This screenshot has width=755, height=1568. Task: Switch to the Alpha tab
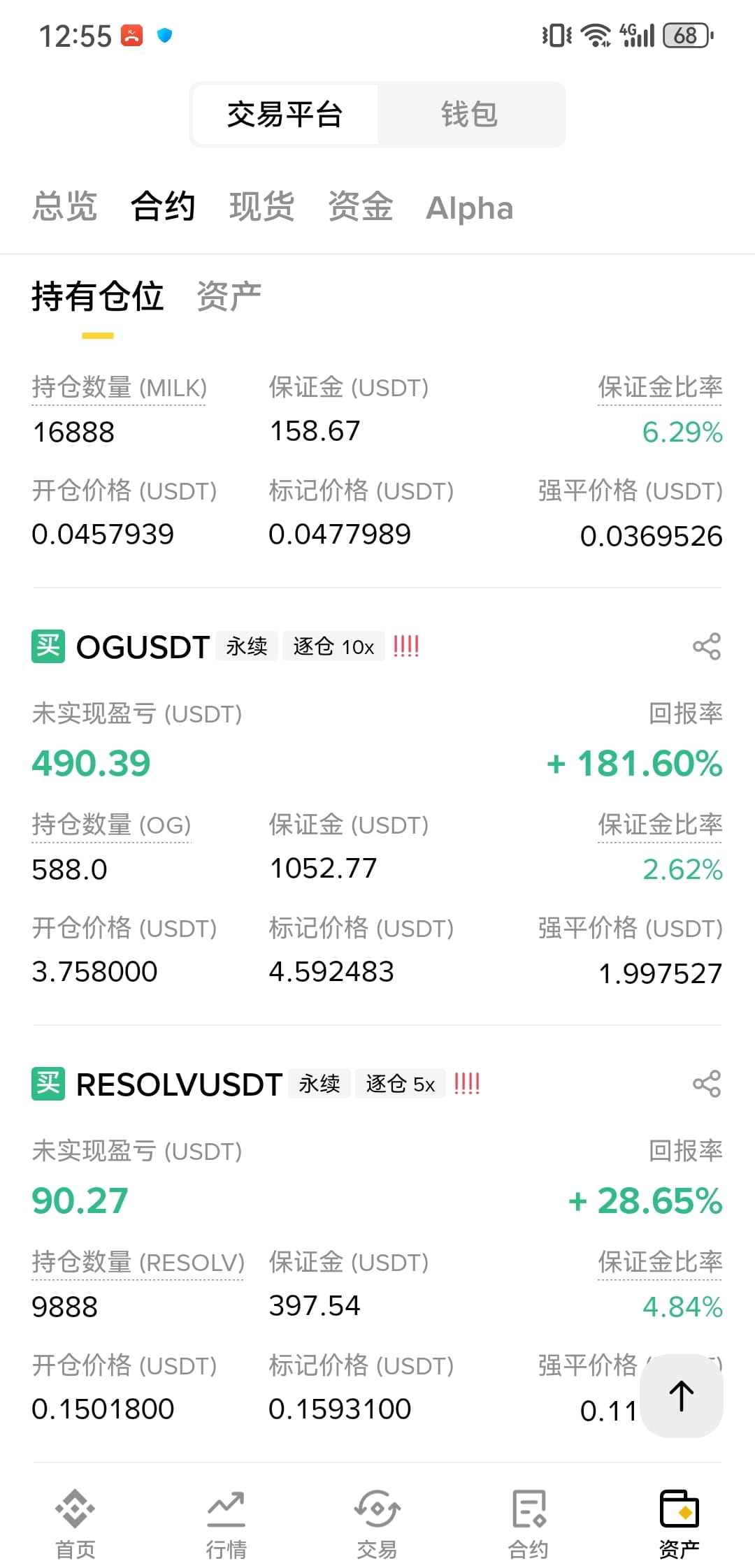pyautogui.click(x=470, y=208)
